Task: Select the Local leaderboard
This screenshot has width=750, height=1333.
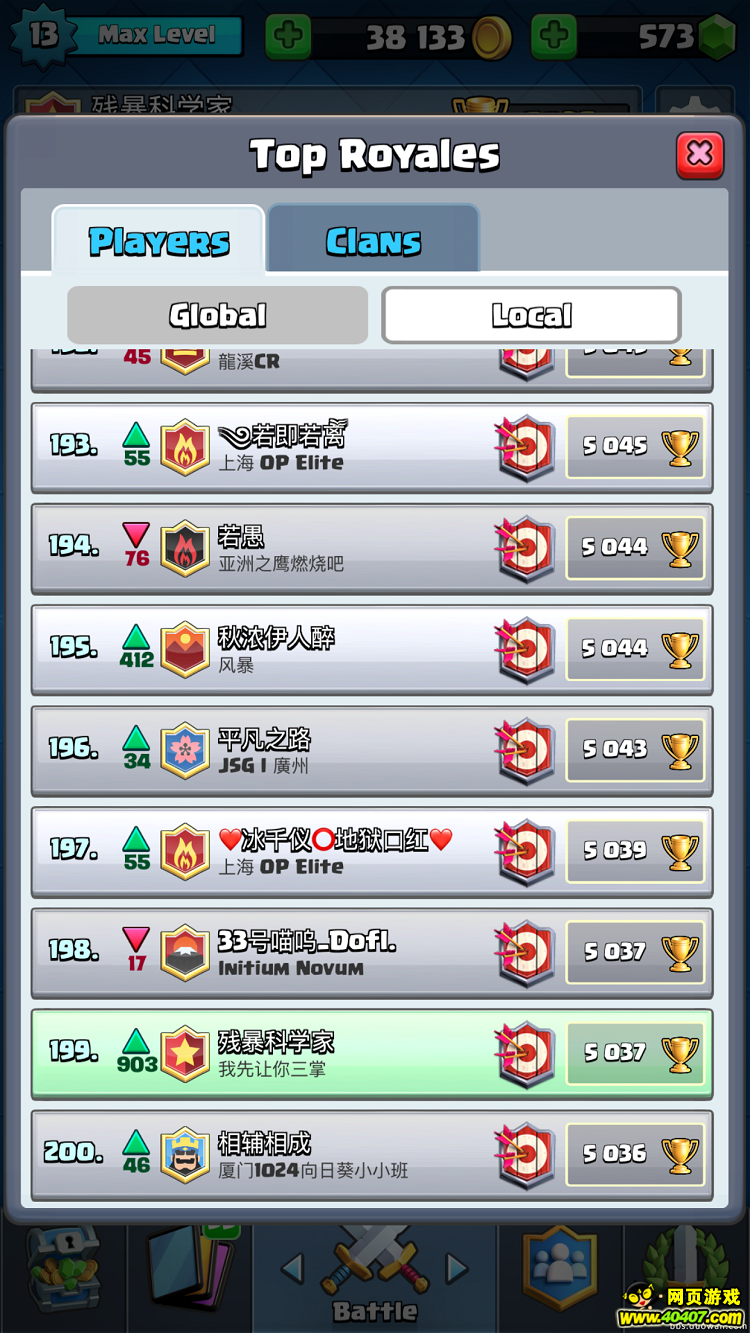Action: tap(531, 315)
